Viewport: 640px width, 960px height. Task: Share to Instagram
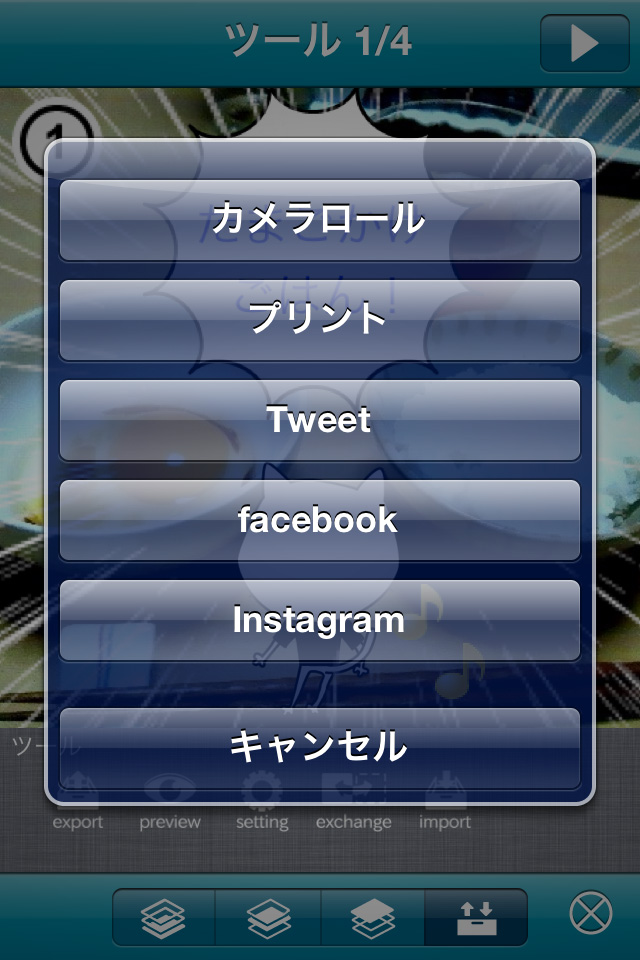320,620
